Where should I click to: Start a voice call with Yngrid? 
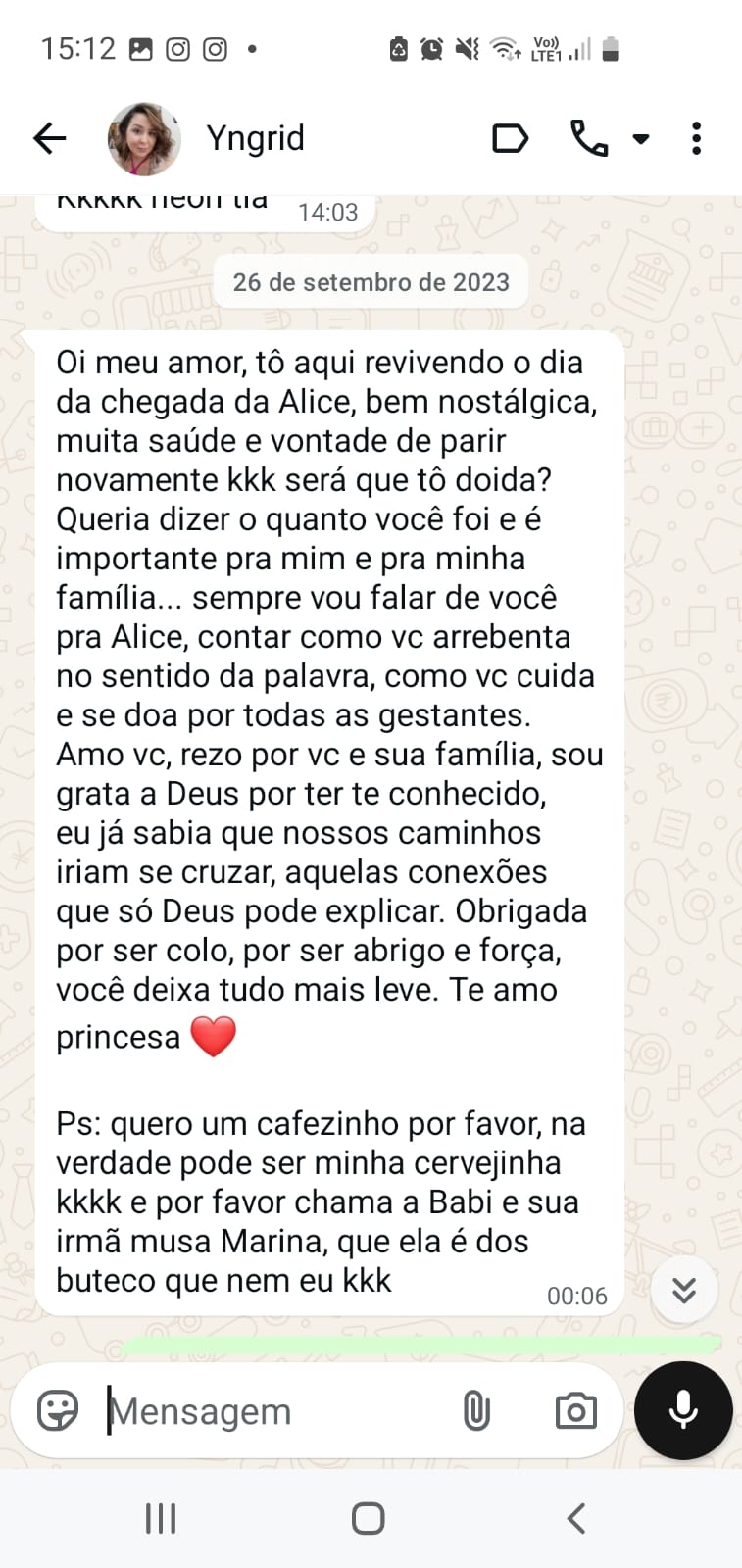(x=589, y=139)
